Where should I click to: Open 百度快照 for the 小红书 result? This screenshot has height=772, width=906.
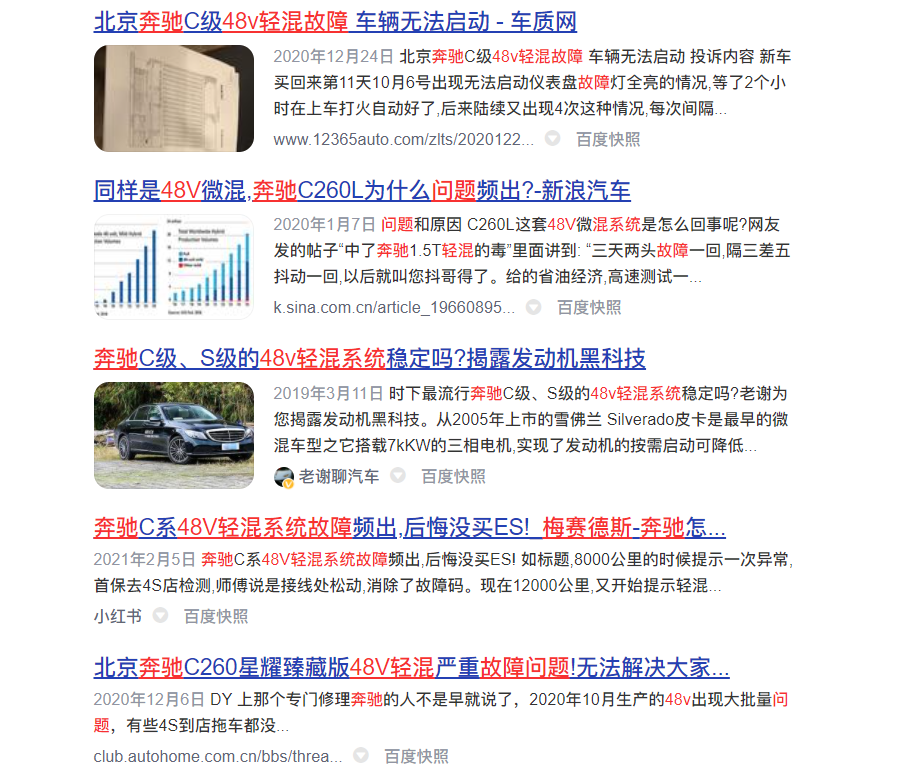click(x=216, y=617)
